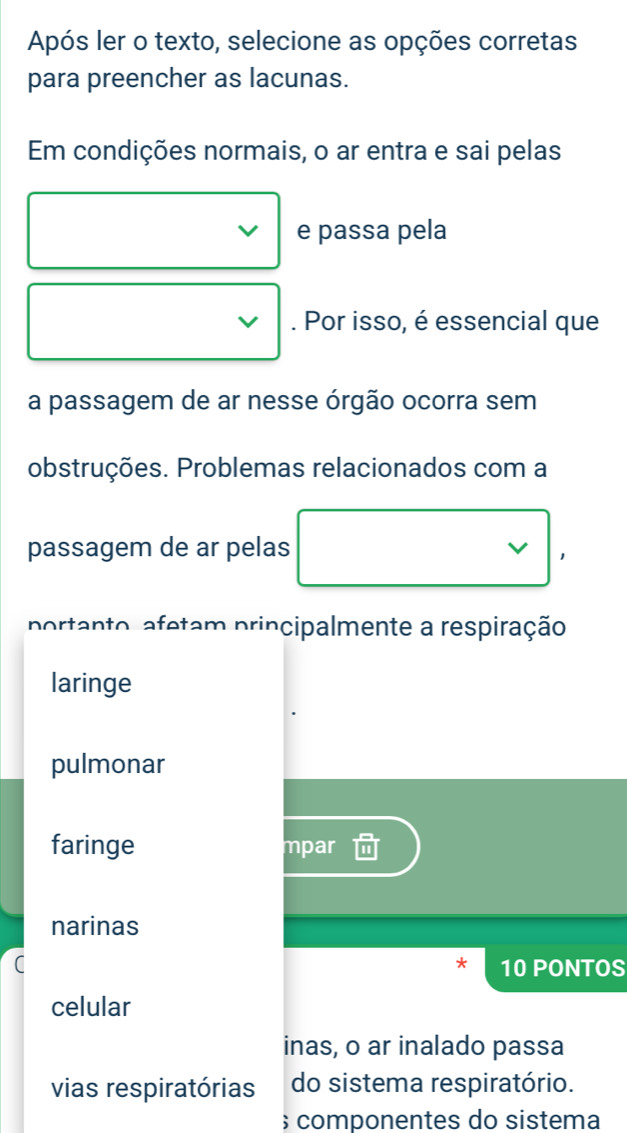Expand the dropdown before "Por isso"
Image resolution: width=627 pixels, height=1133 pixels.
coord(153,321)
